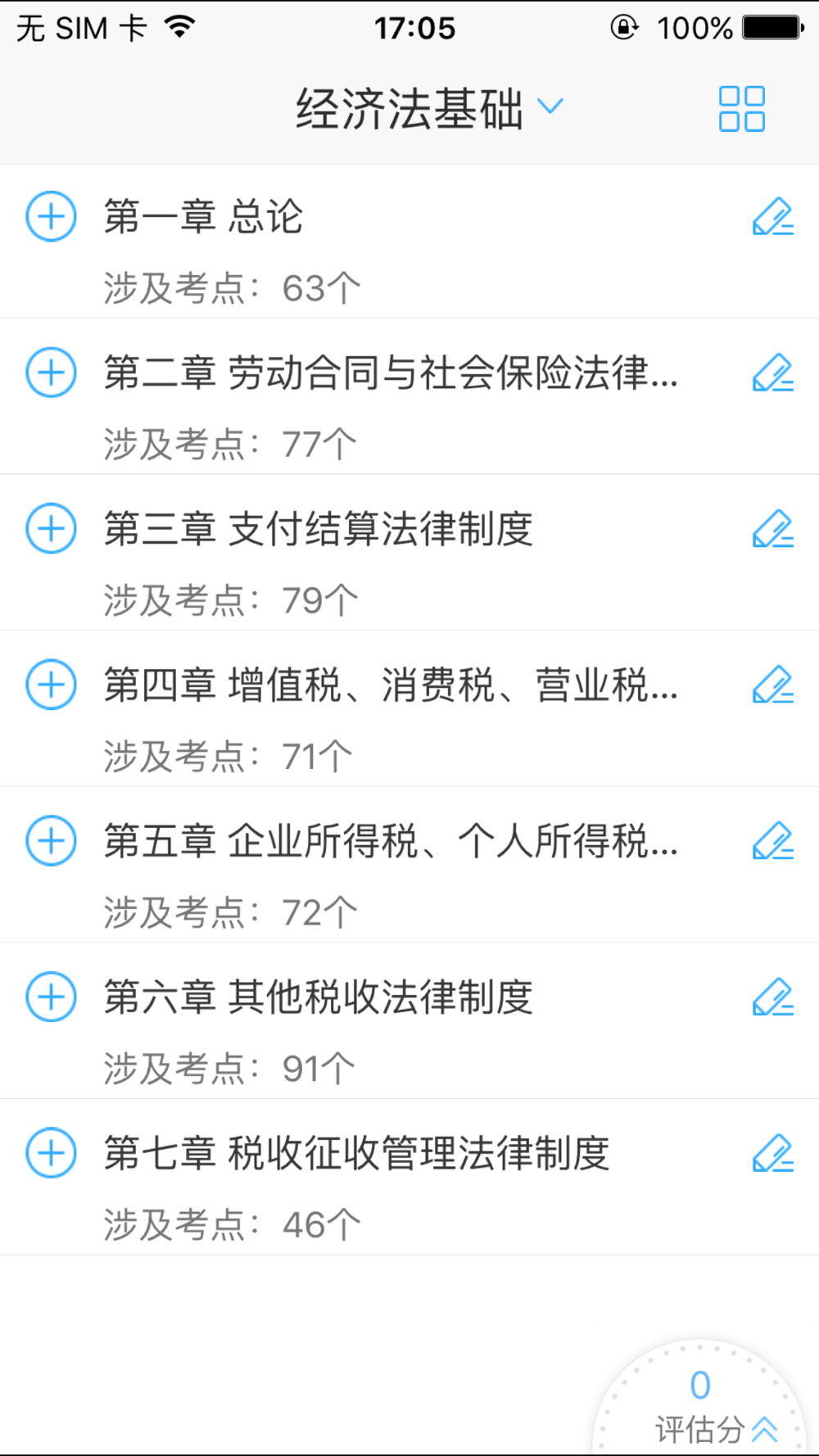Screen dimensions: 819x1456
Task: Start practice on 第六章 via pencil icon
Action: [772, 997]
